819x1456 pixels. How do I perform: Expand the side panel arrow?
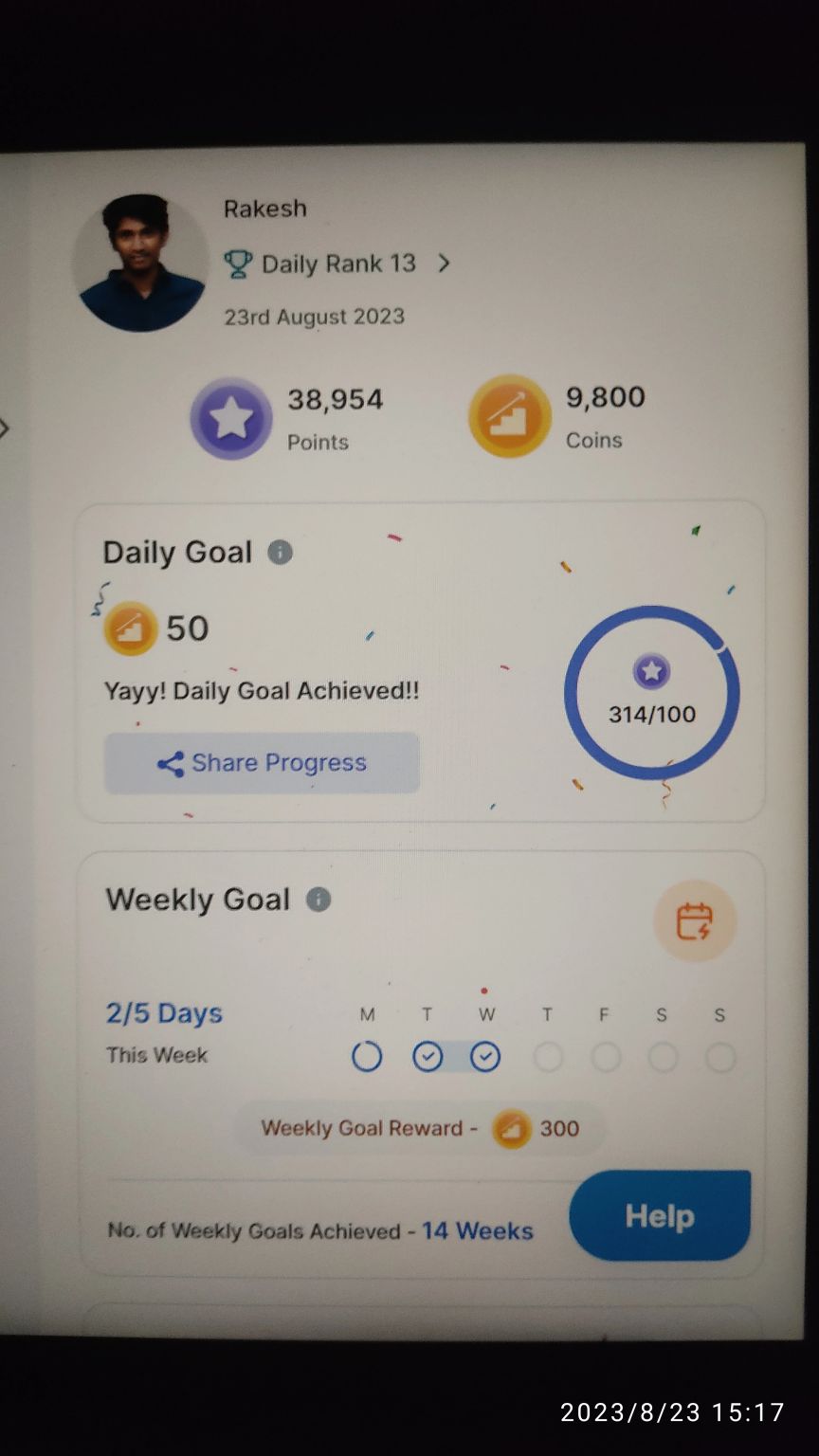click(x=5, y=428)
